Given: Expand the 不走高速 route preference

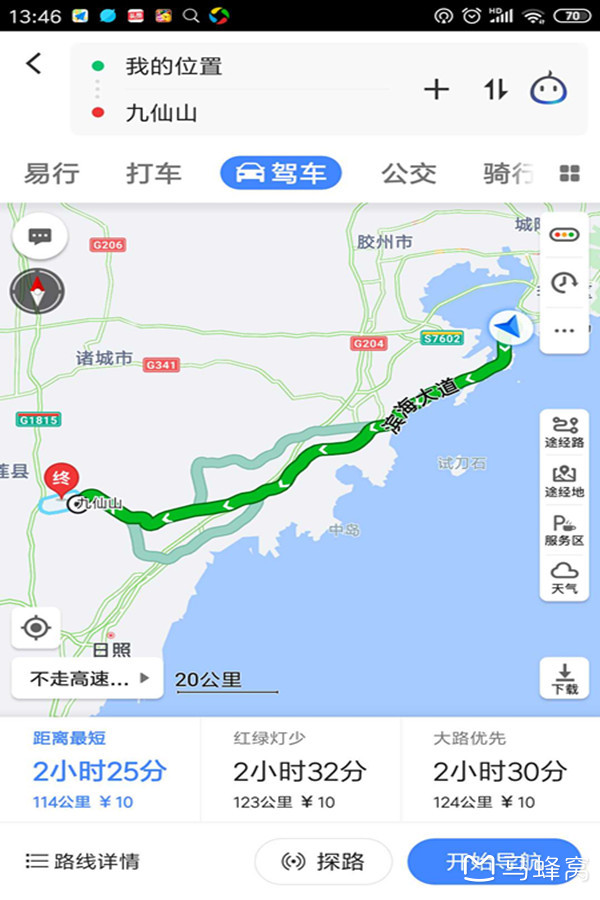Looking at the screenshot, I should (x=88, y=678).
